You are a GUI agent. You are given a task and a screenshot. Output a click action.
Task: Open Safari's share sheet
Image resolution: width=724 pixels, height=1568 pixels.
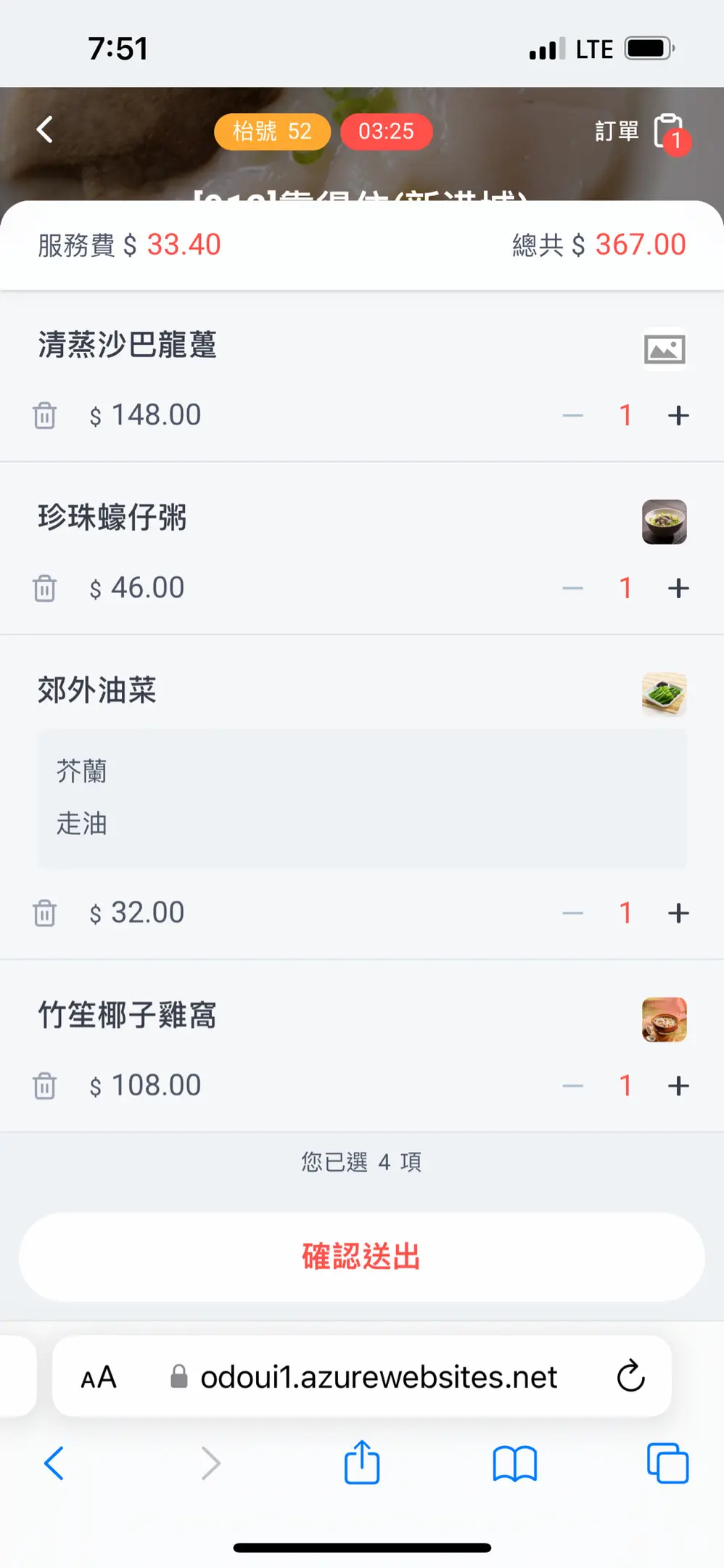point(362,1463)
